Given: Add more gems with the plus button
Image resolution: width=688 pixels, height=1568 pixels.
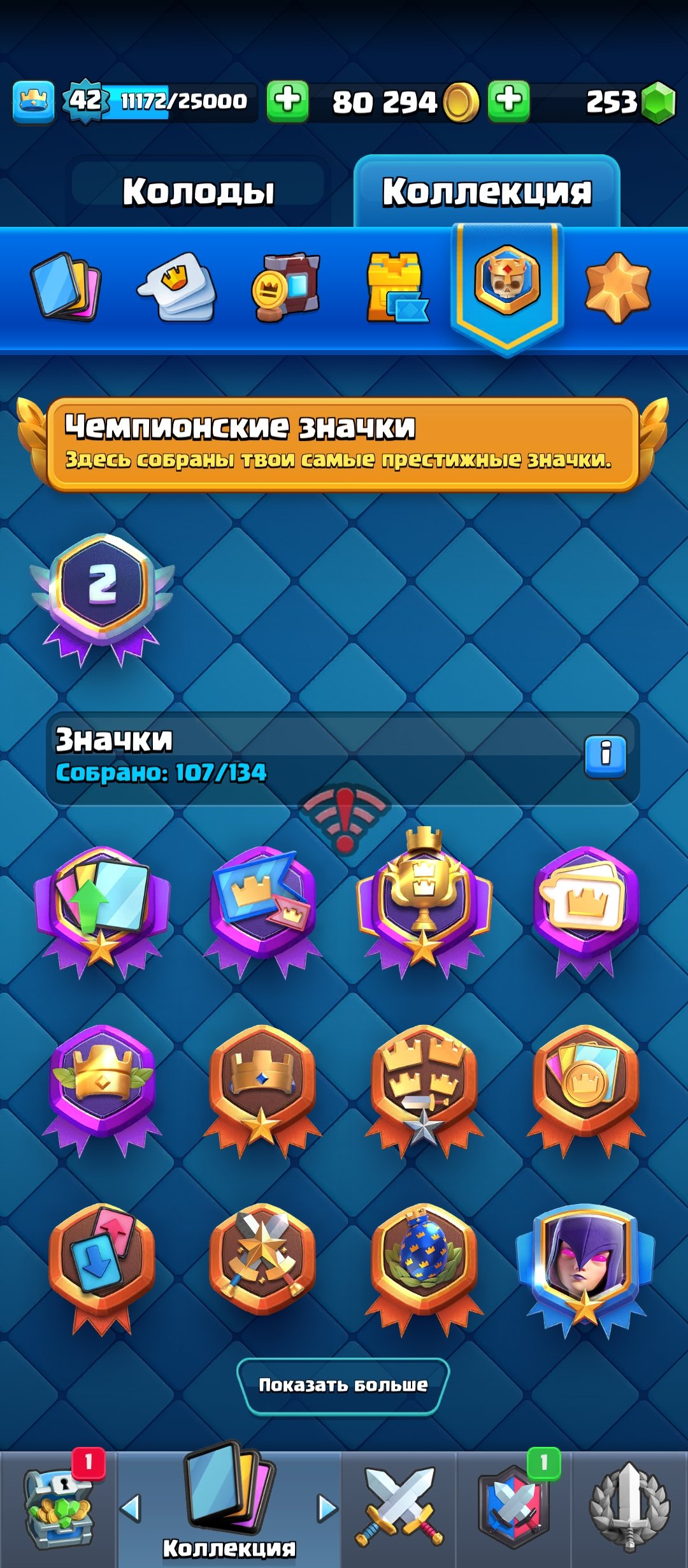Looking at the screenshot, I should pos(508,101).
